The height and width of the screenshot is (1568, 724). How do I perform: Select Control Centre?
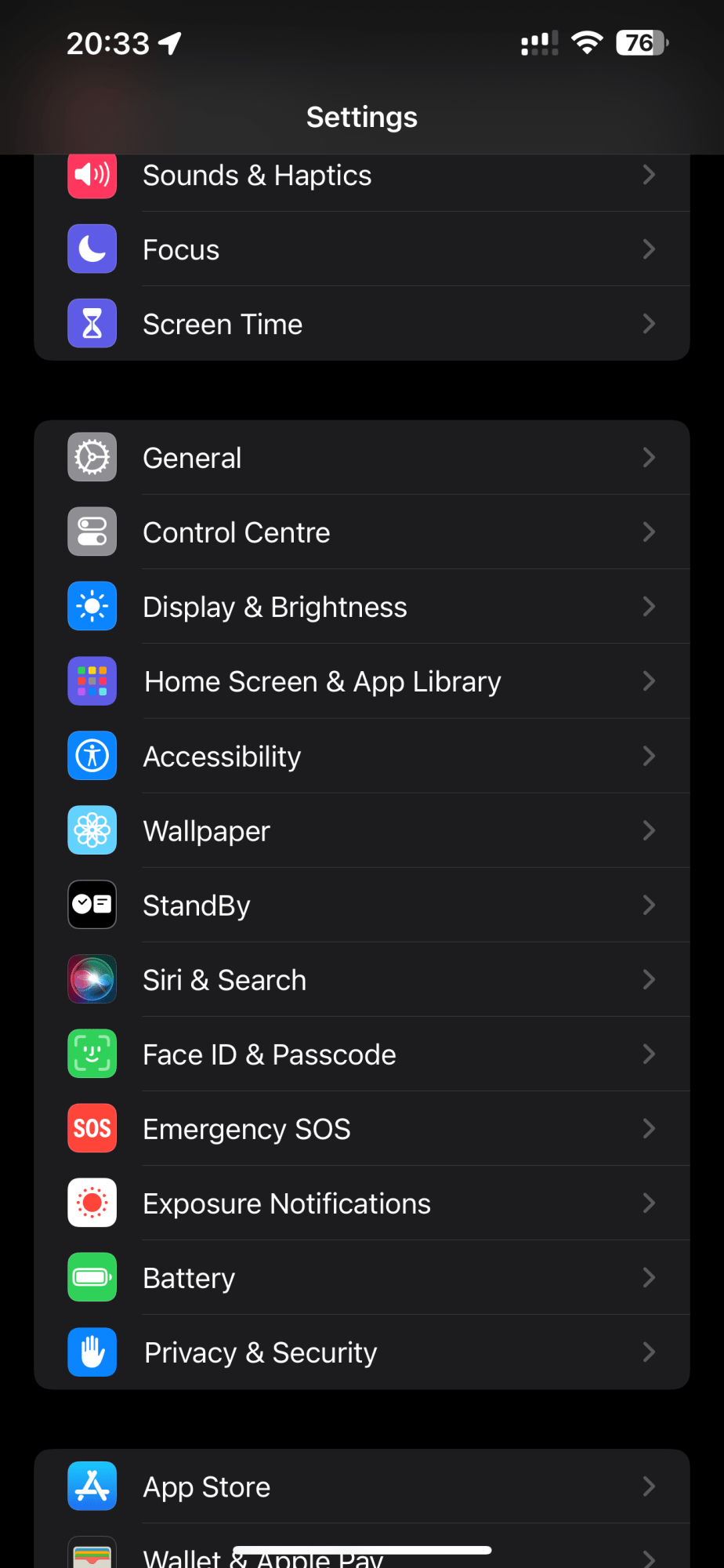pyautogui.click(x=360, y=532)
